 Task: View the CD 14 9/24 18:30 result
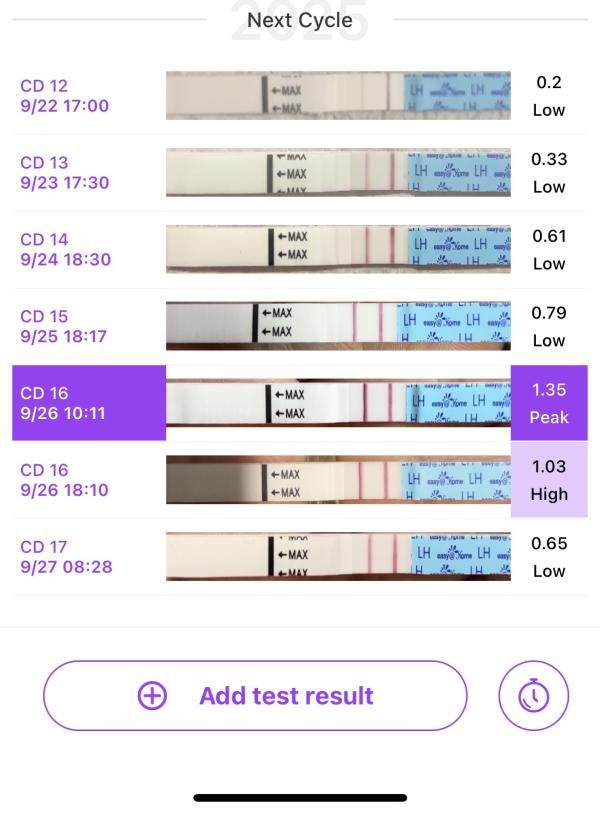[x=299, y=249]
